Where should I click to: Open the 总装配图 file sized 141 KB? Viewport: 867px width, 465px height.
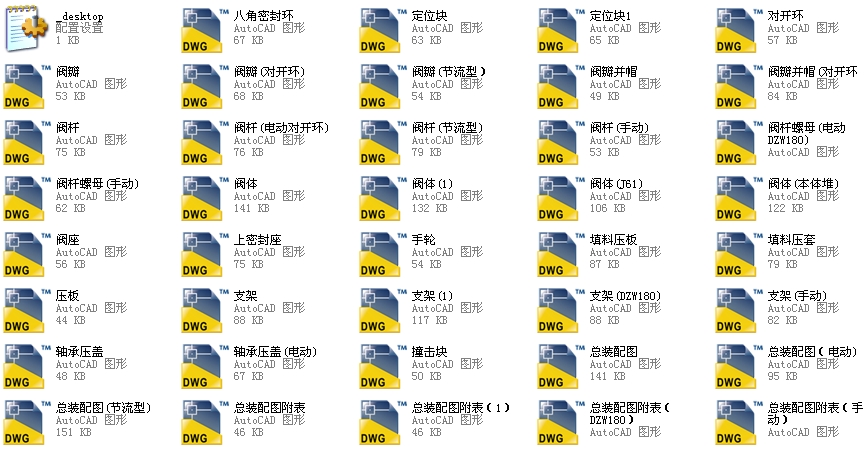(559, 366)
